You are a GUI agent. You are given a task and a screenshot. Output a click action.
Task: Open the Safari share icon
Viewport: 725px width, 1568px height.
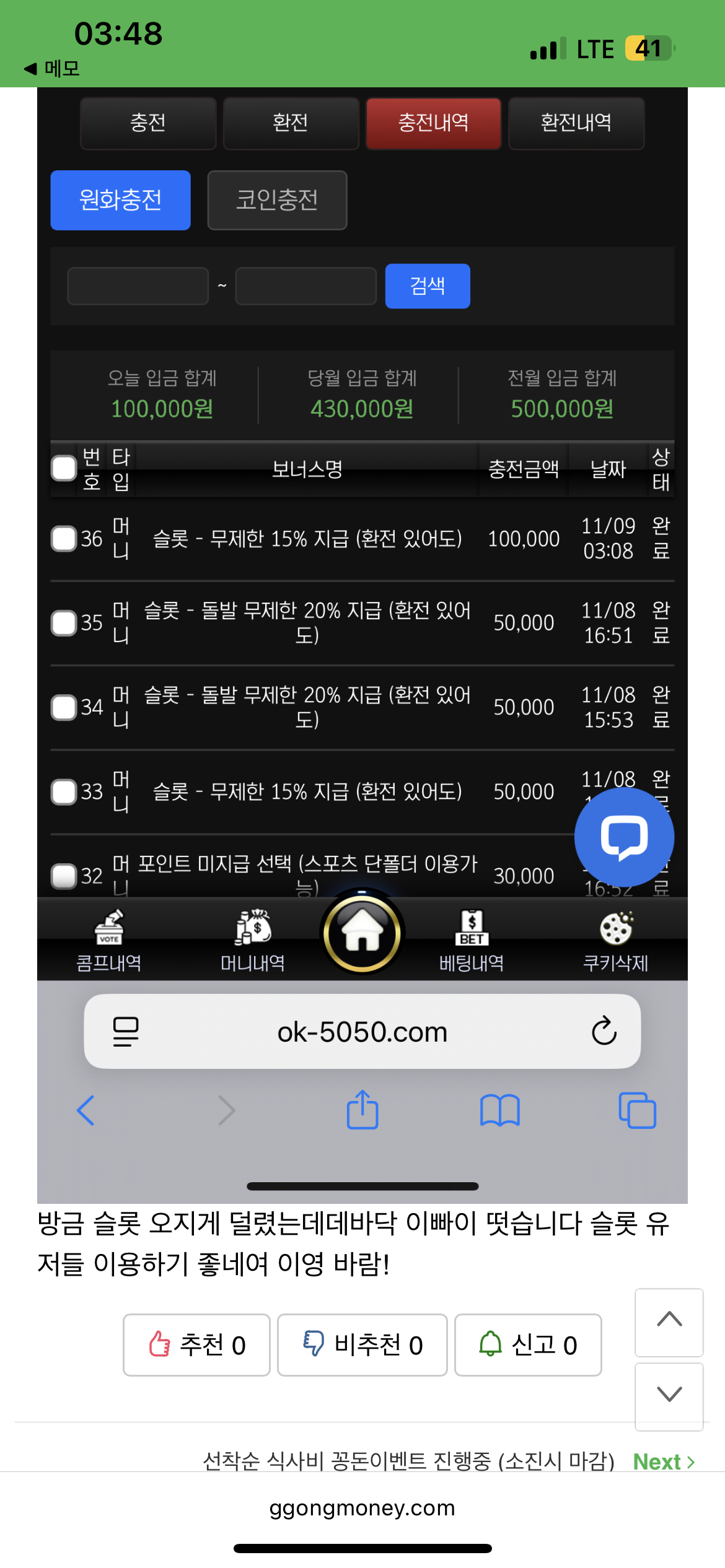click(362, 1110)
